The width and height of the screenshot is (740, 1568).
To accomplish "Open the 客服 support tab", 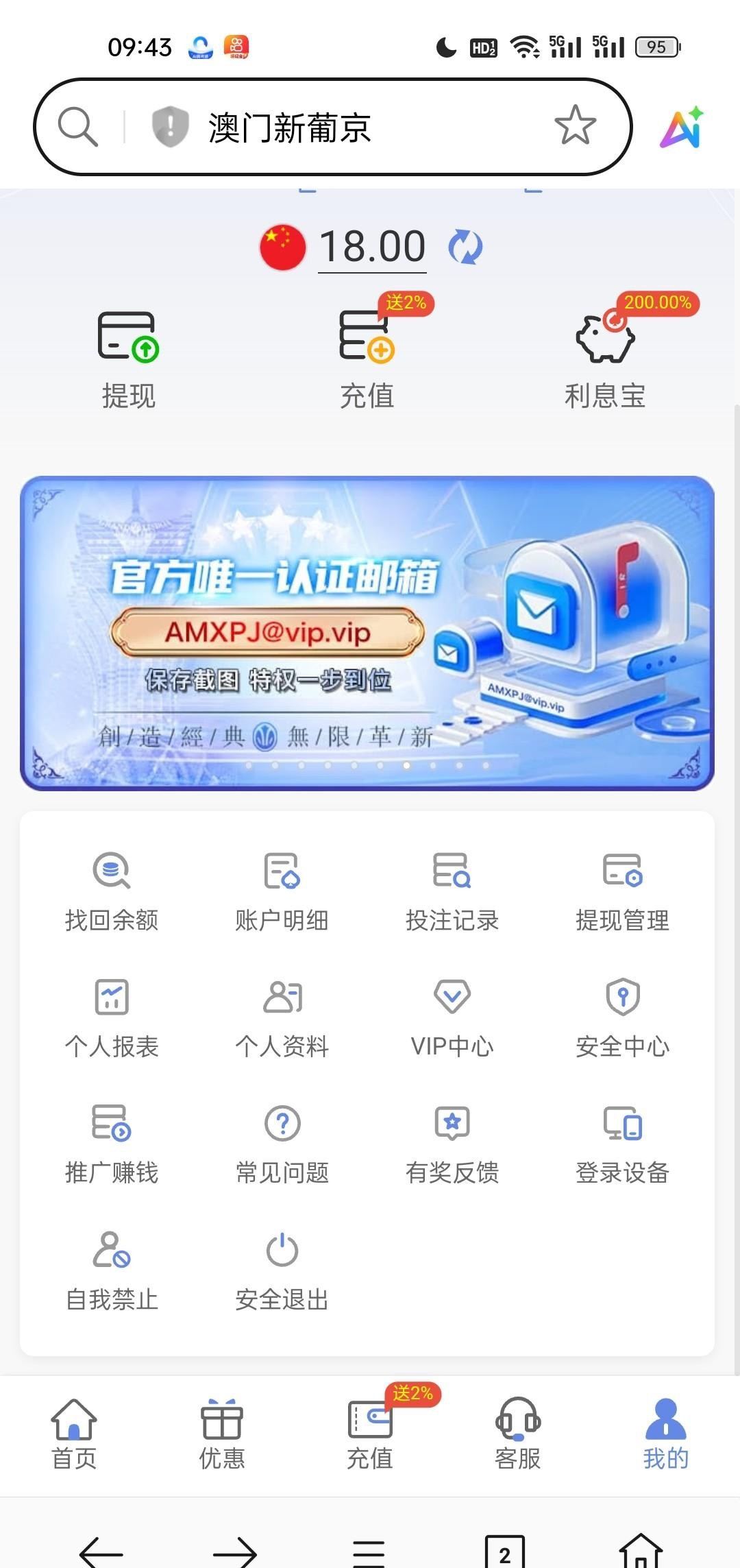I will click(x=518, y=1434).
